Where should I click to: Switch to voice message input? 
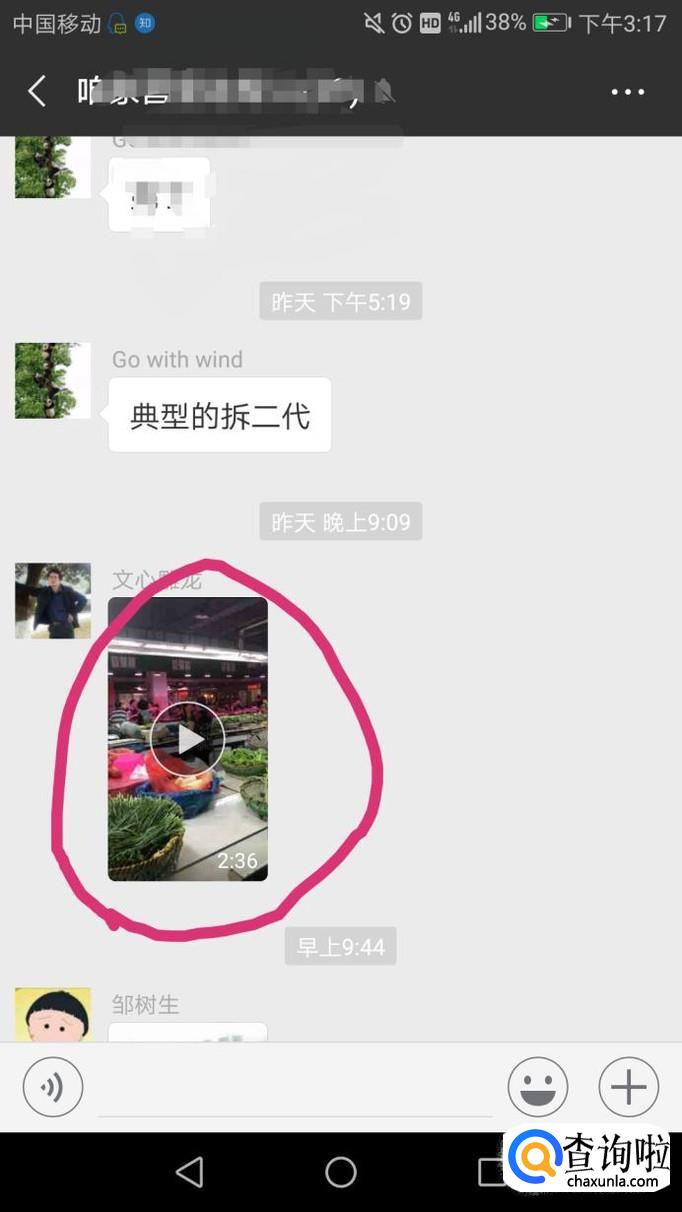tap(53, 1086)
